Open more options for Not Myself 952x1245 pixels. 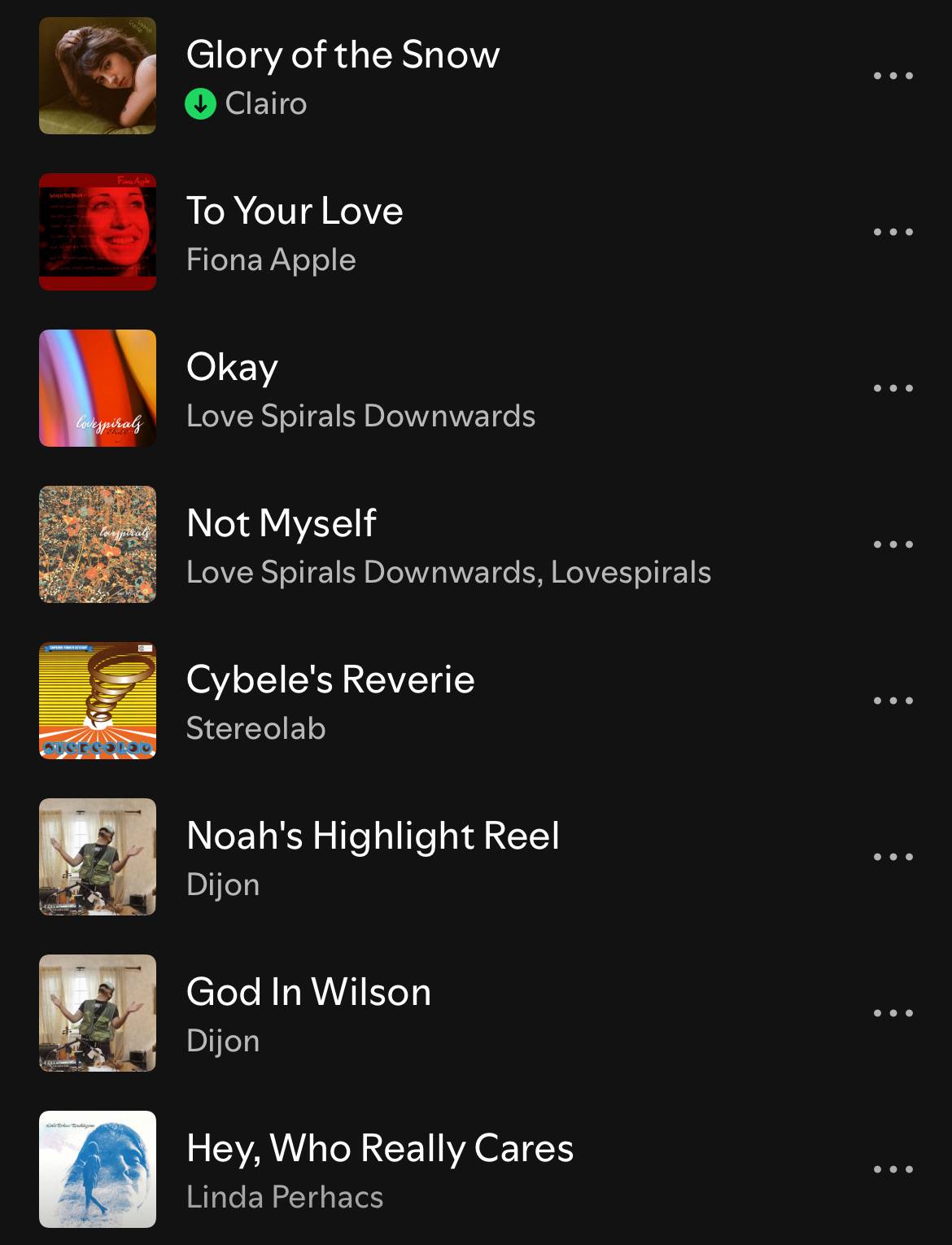(x=893, y=544)
